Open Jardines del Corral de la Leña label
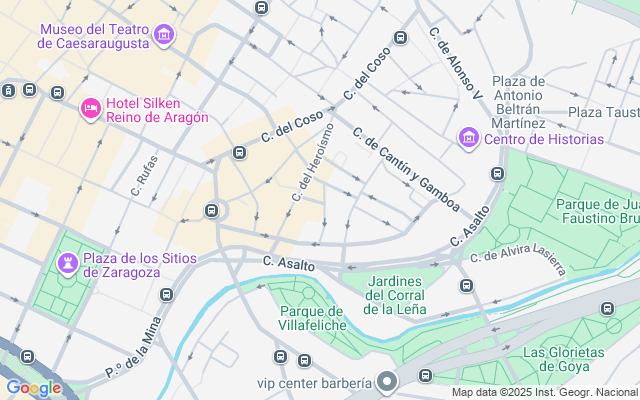 (395, 295)
